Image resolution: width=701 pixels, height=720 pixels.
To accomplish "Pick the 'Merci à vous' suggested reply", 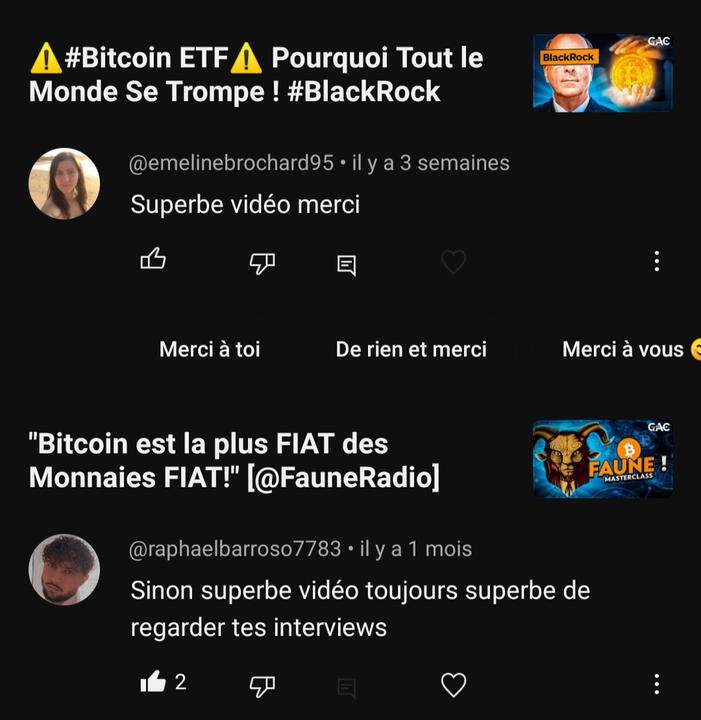I will [625, 349].
